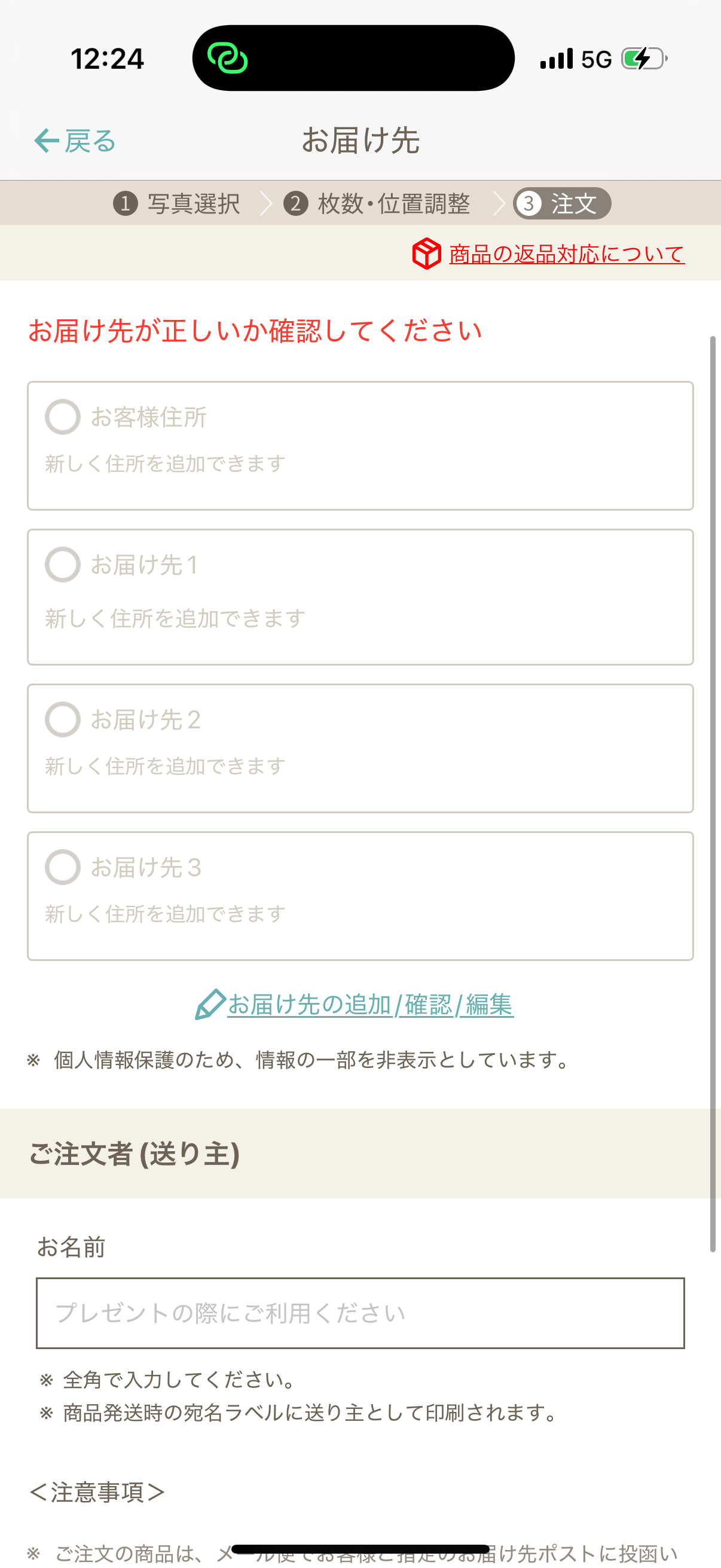The height and width of the screenshot is (1568, 721).
Task: Go back with the 戻る arrow
Action: click(75, 141)
